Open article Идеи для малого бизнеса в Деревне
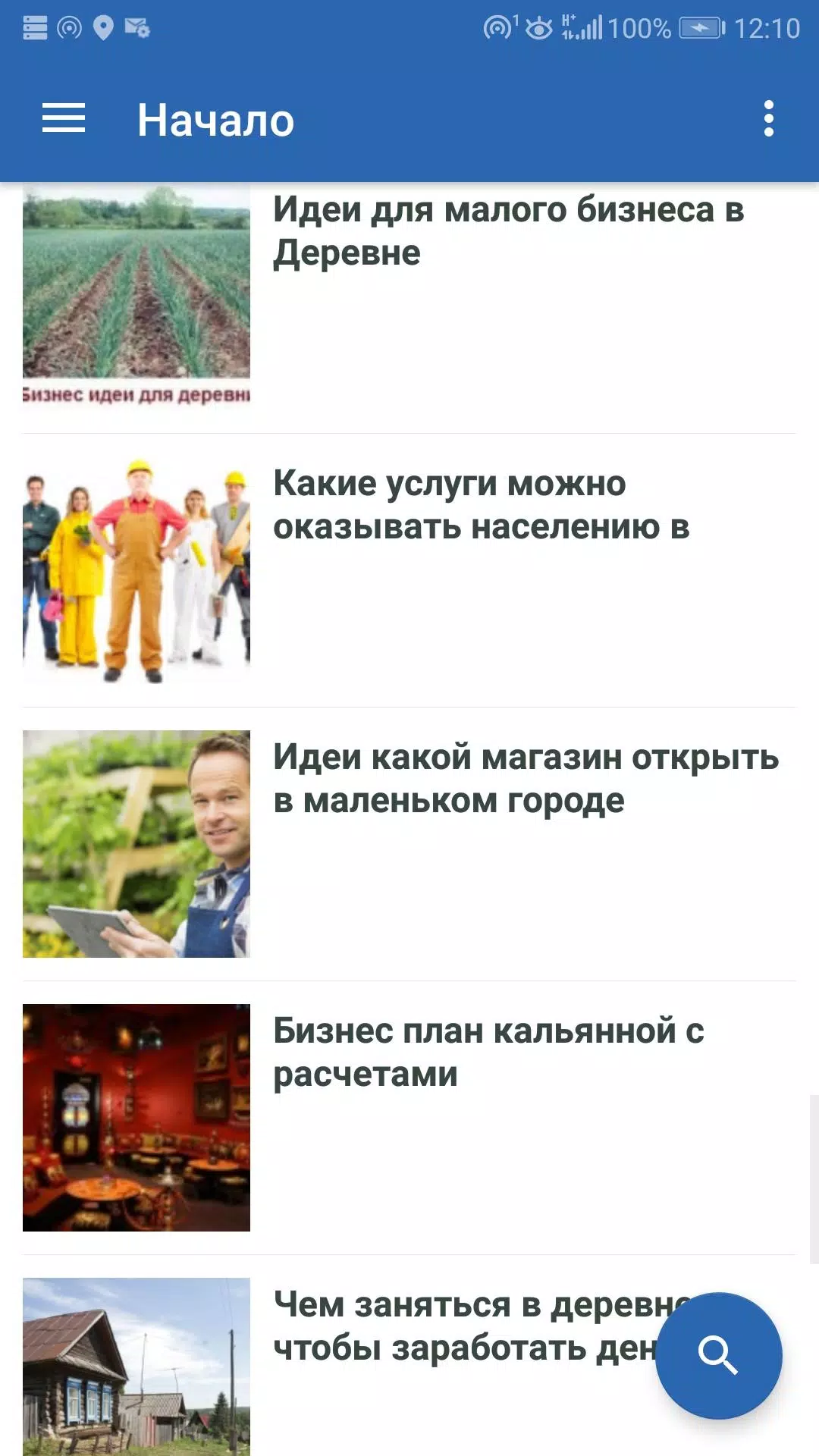Viewport: 819px width, 1456px height. pyautogui.click(x=508, y=231)
